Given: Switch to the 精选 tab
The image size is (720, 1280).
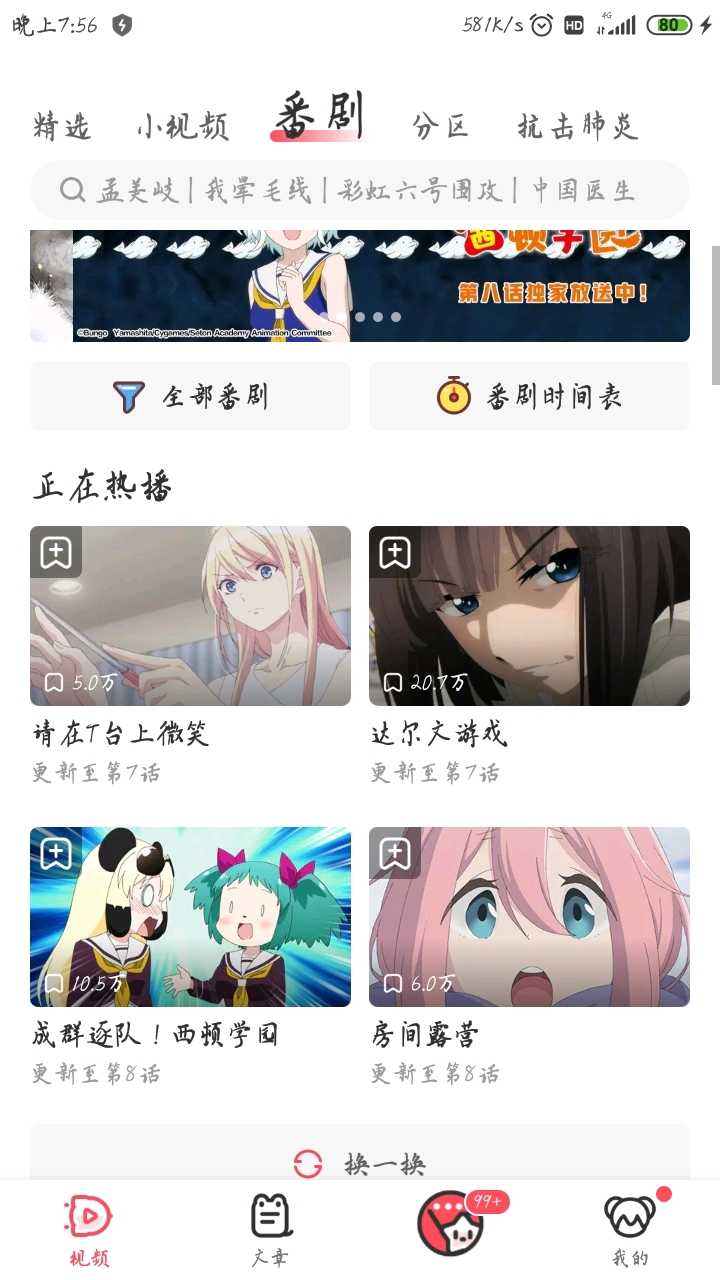Looking at the screenshot, I should click(x=62, y=126).
